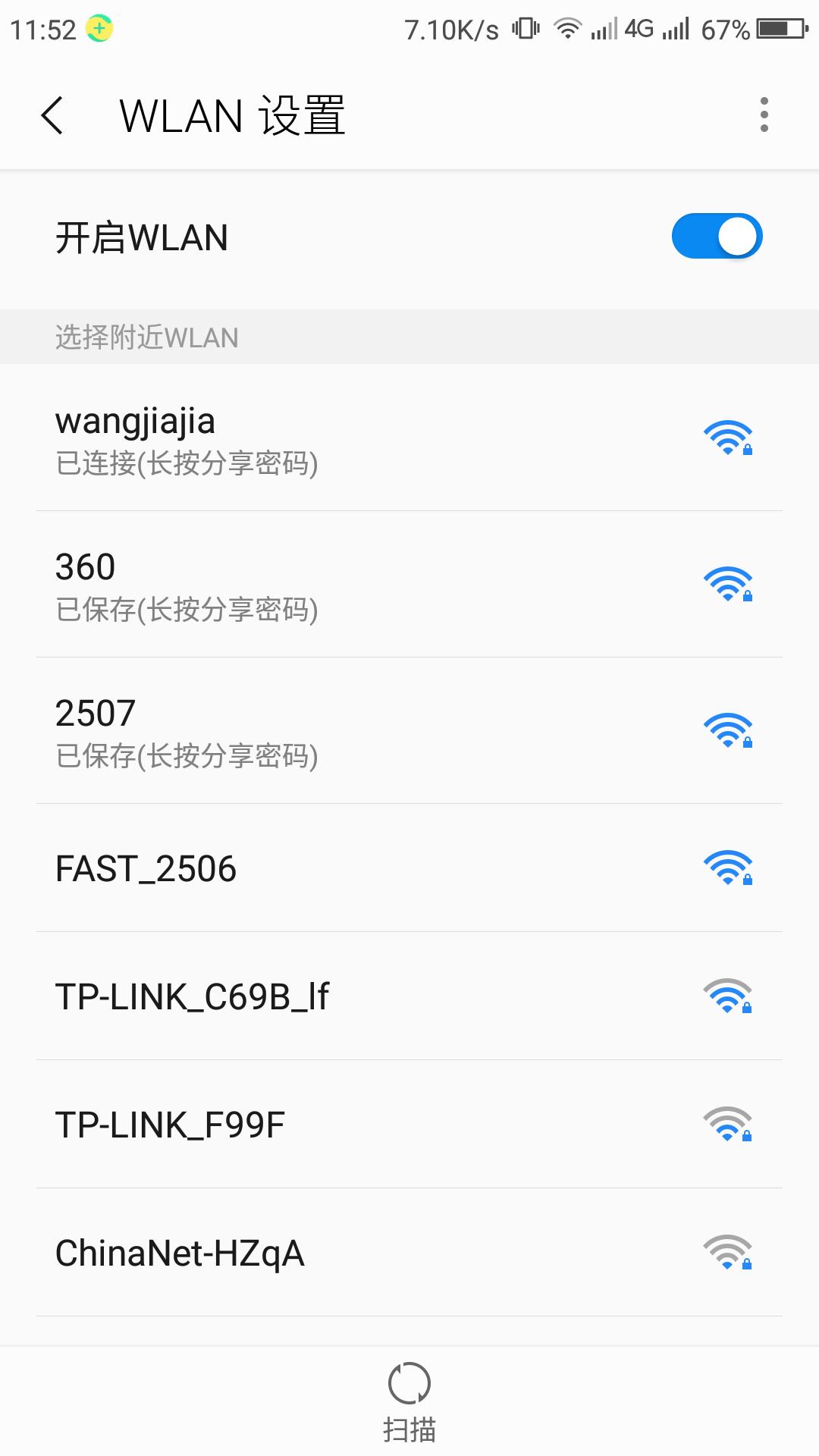Open more settings via top-right menu

point(764,114)
